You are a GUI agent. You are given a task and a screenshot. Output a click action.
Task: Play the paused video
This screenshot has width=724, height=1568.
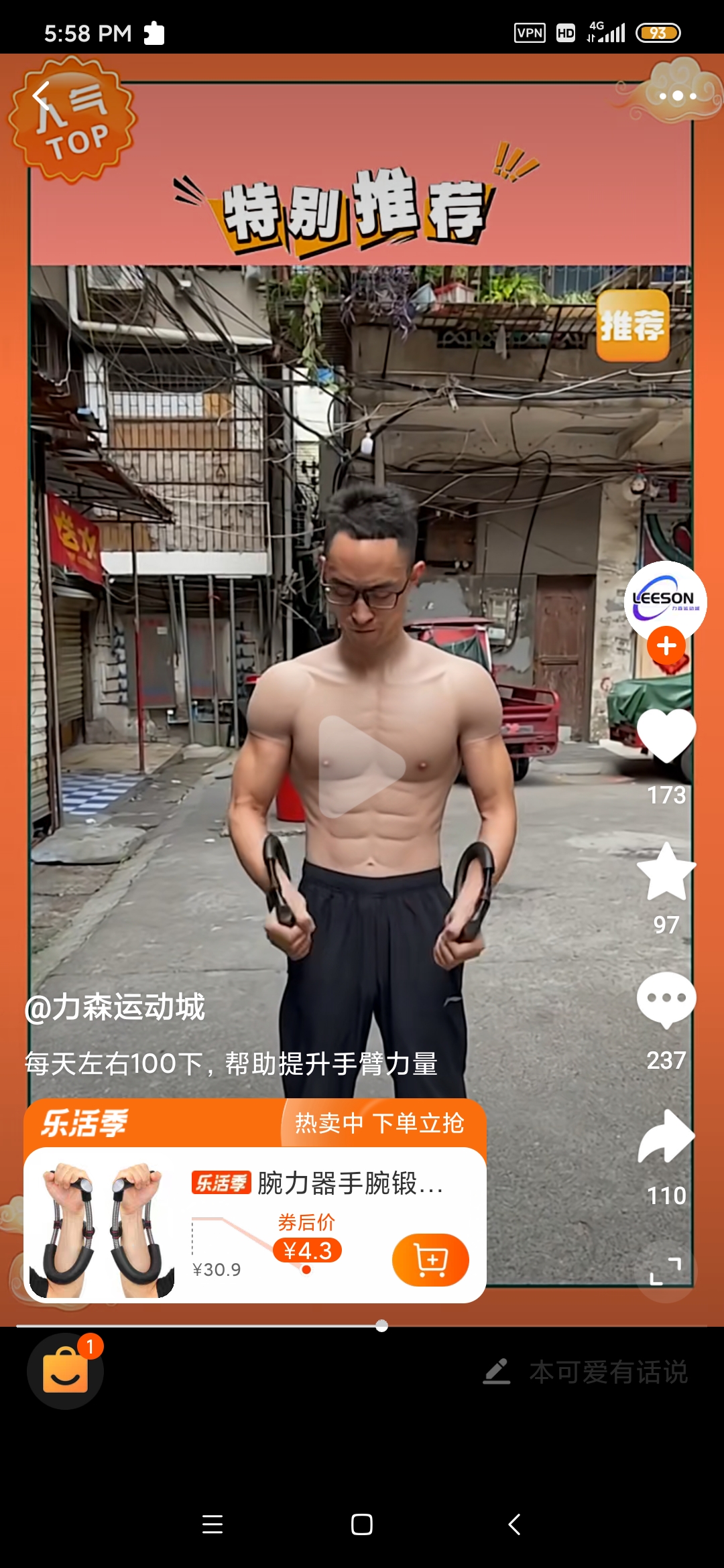(361, 767)
